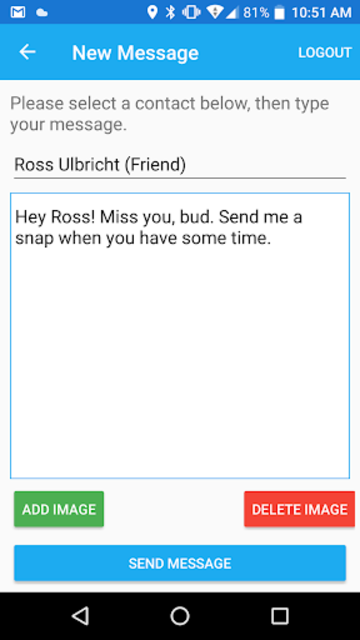Focus the message text box
The height and width of the screenshot is (640, 360).
180,336
